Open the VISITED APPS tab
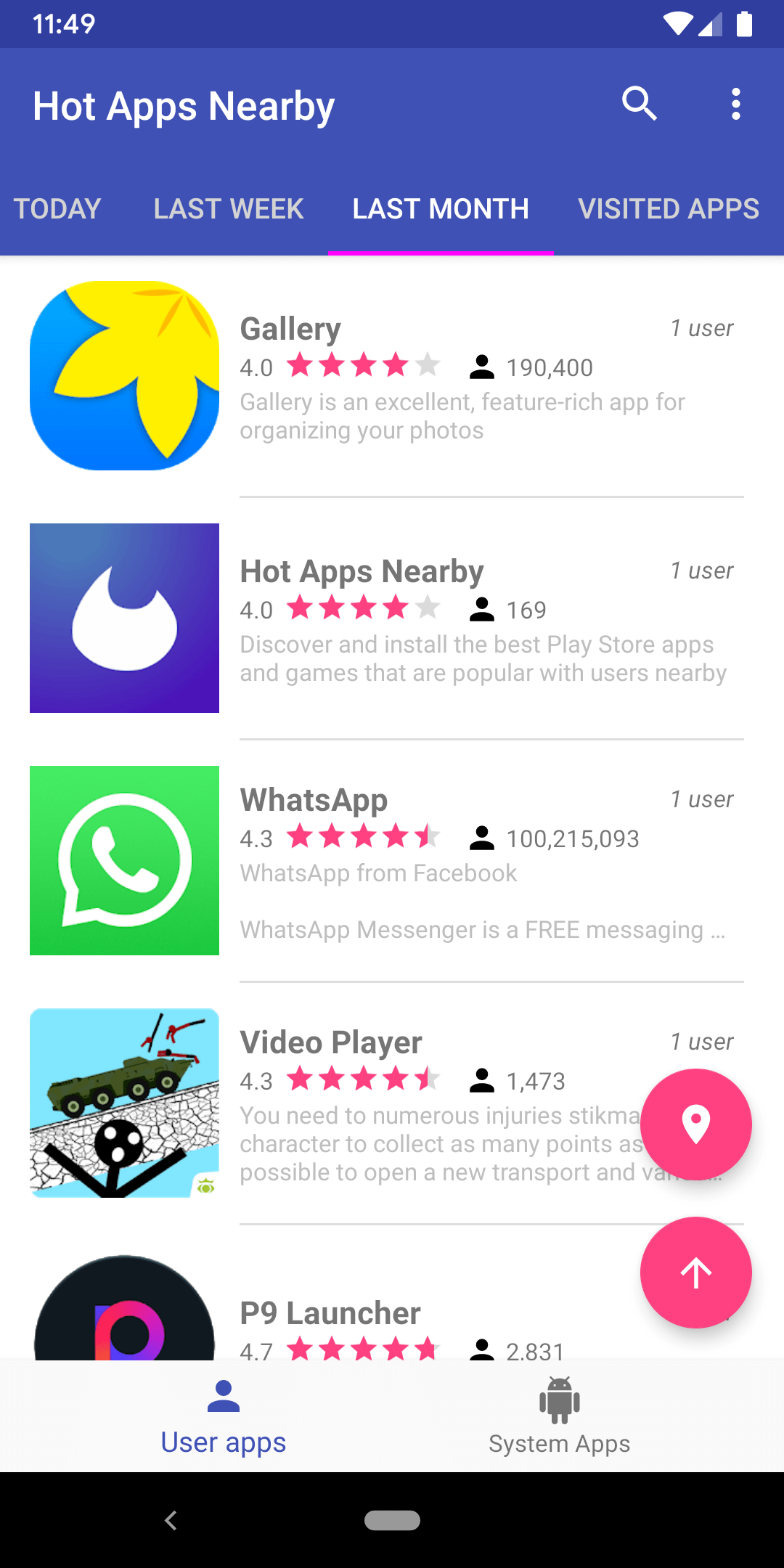Image resolution: width=784 pixels, height=1568 pixels. [669, 208]
